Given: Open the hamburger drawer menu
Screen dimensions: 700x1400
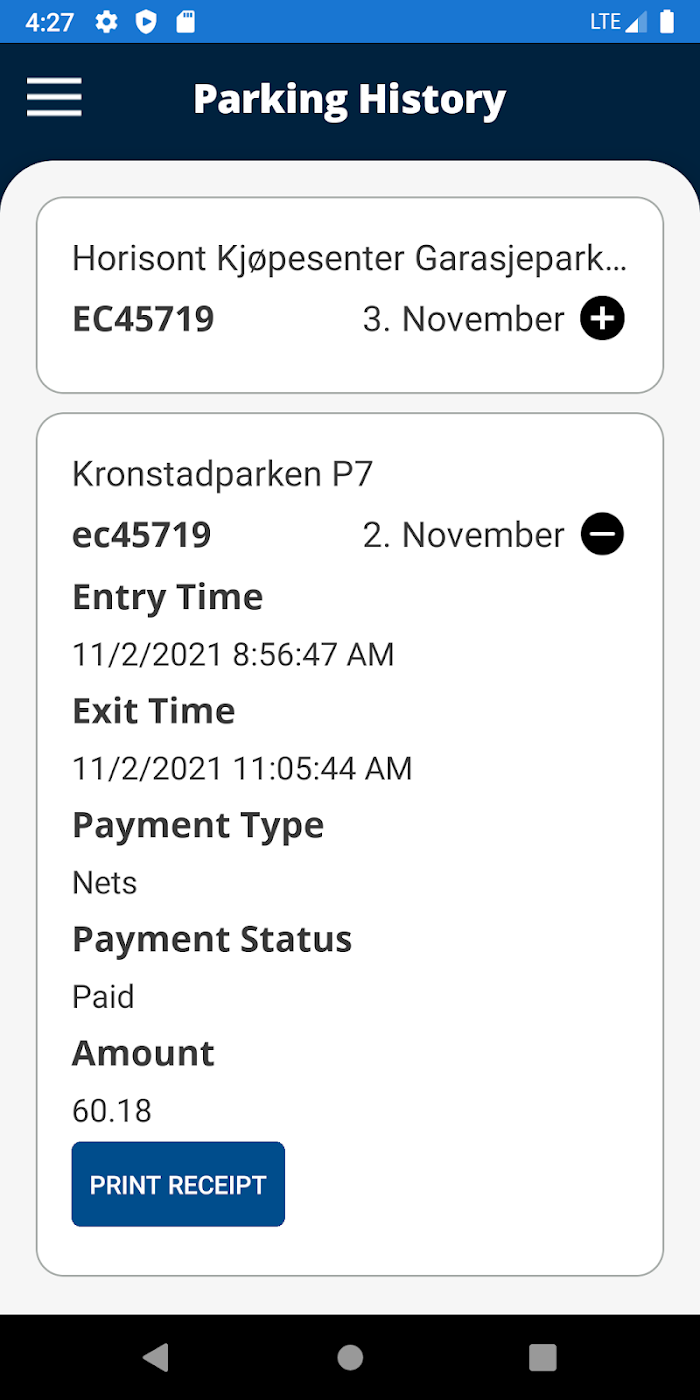Looking at the screenshot, I should click(x=54, y=98).
